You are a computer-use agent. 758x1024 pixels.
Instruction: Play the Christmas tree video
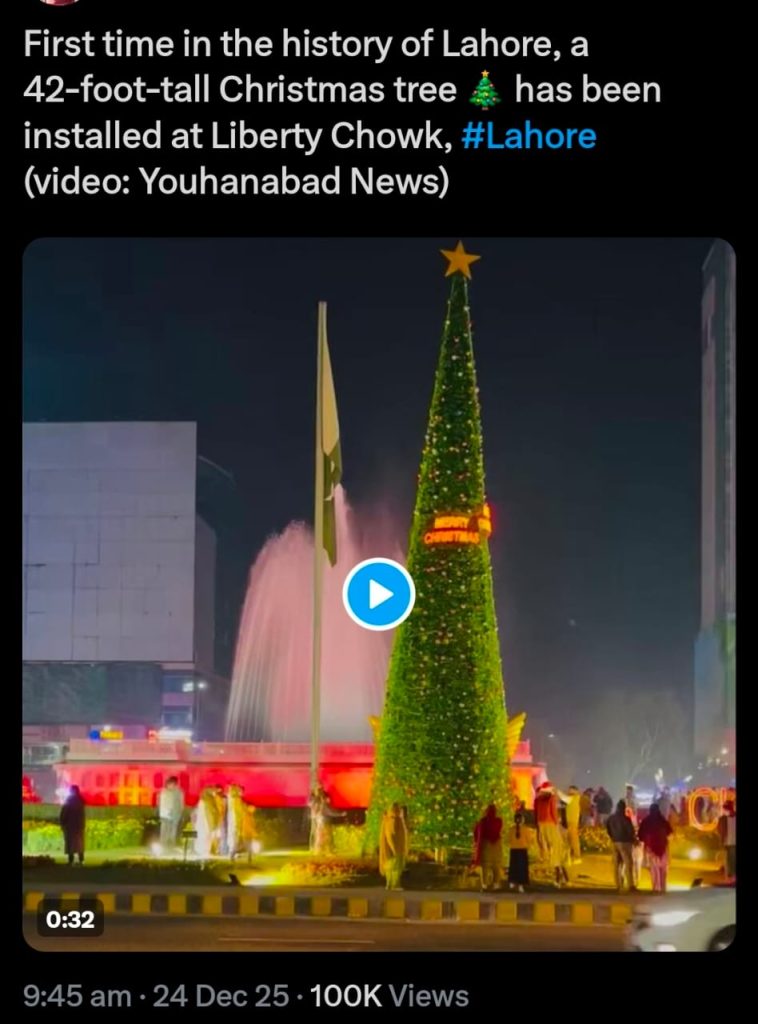379,594
